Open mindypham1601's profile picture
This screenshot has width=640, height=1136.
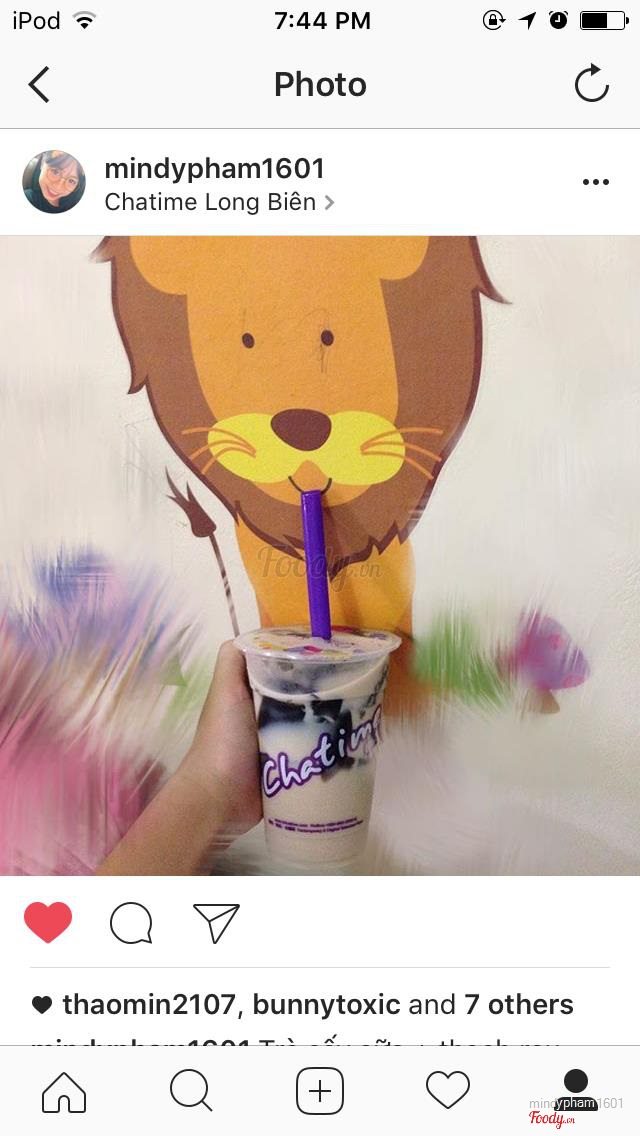coord(54,182)
